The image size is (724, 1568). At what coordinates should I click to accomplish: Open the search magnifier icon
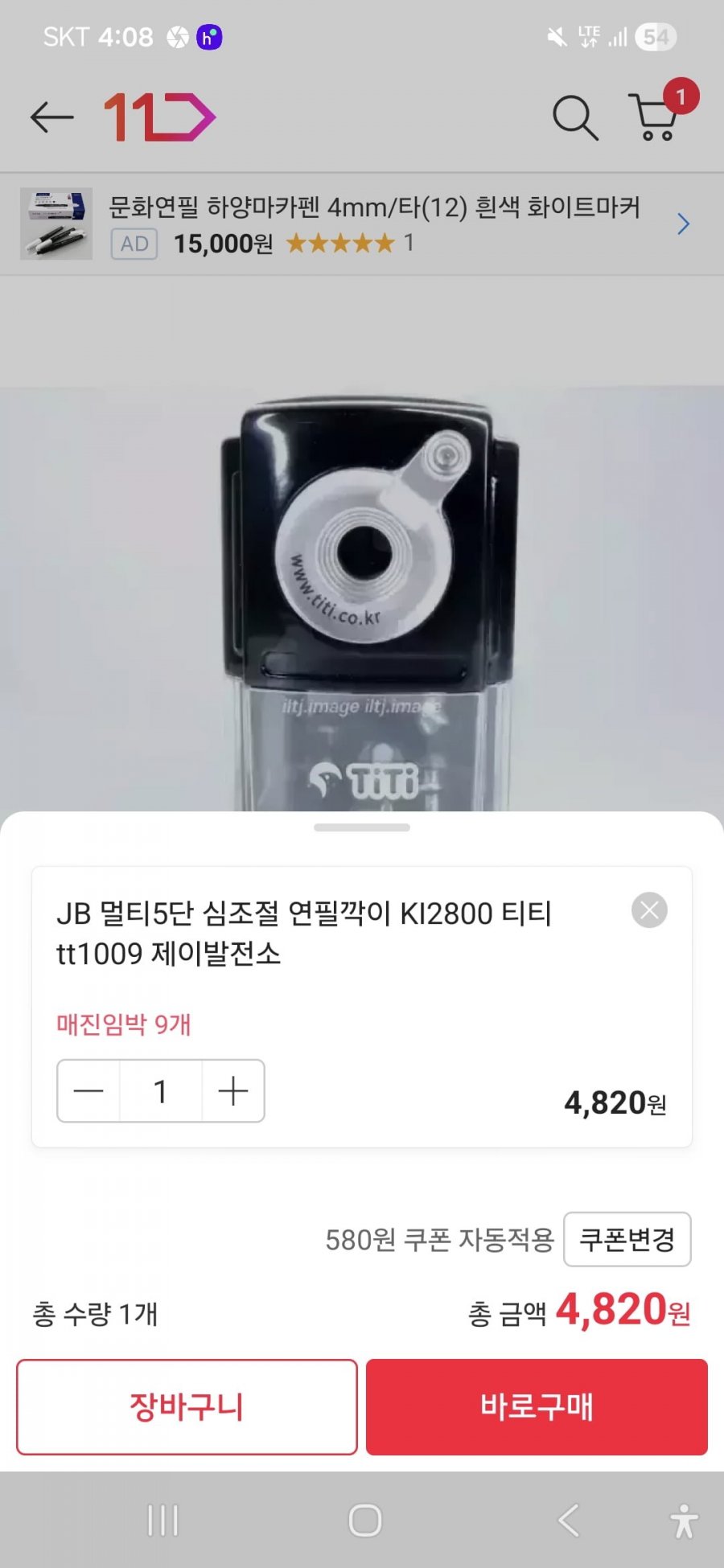click(575, 117)
